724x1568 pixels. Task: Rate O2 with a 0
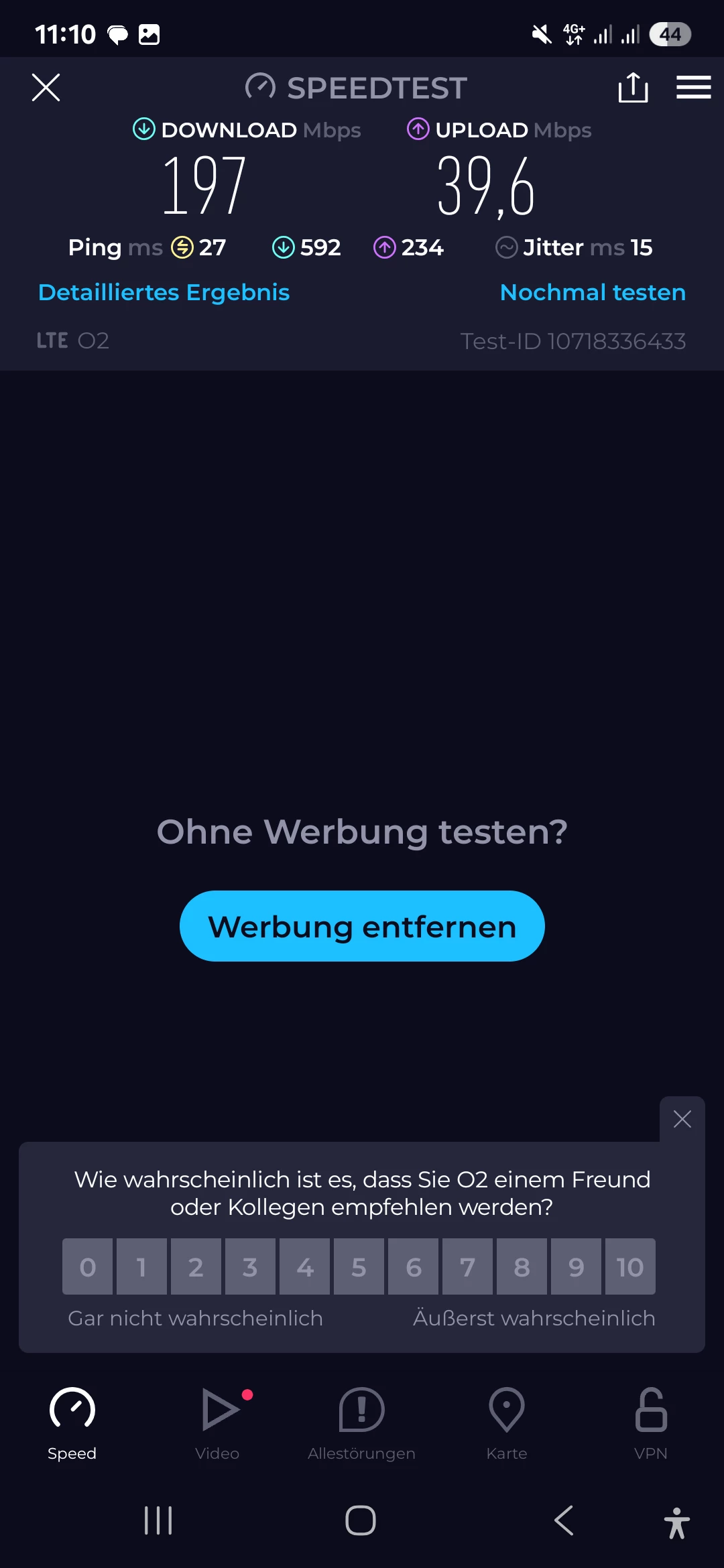coord(88,1266)
